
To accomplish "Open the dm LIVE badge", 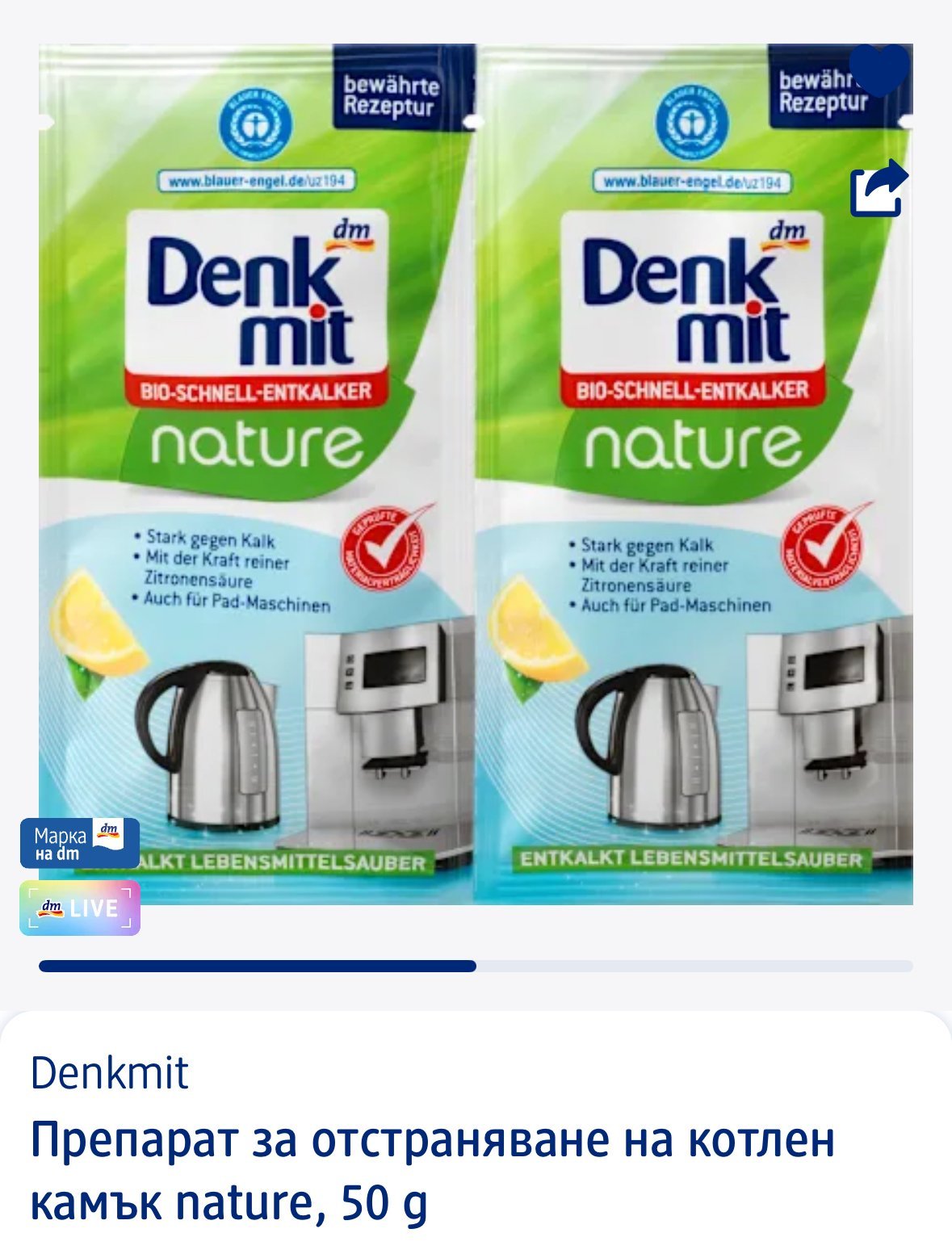I will tap(80, 908).
